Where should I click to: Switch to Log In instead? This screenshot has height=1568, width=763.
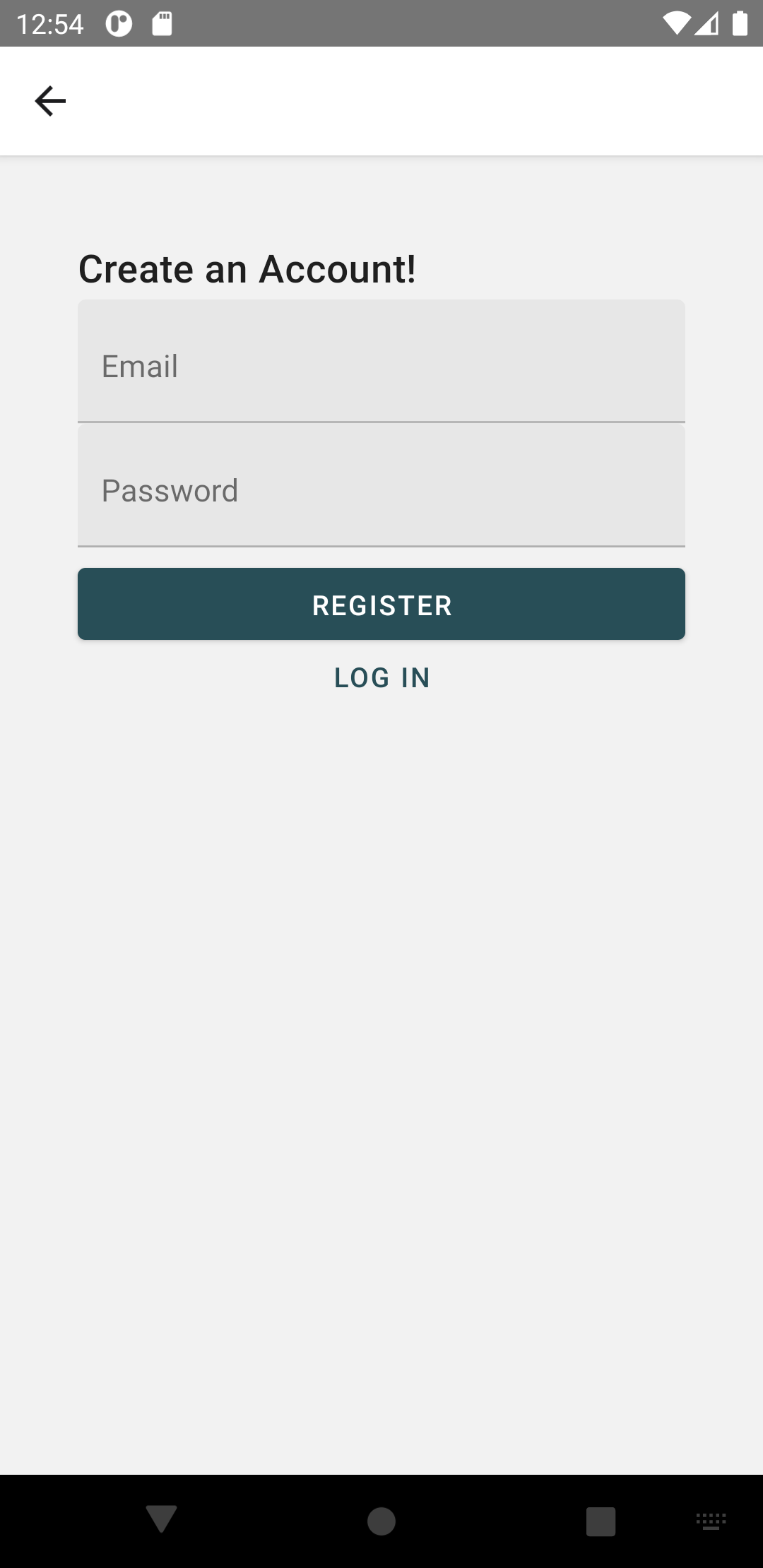(381, 678)
